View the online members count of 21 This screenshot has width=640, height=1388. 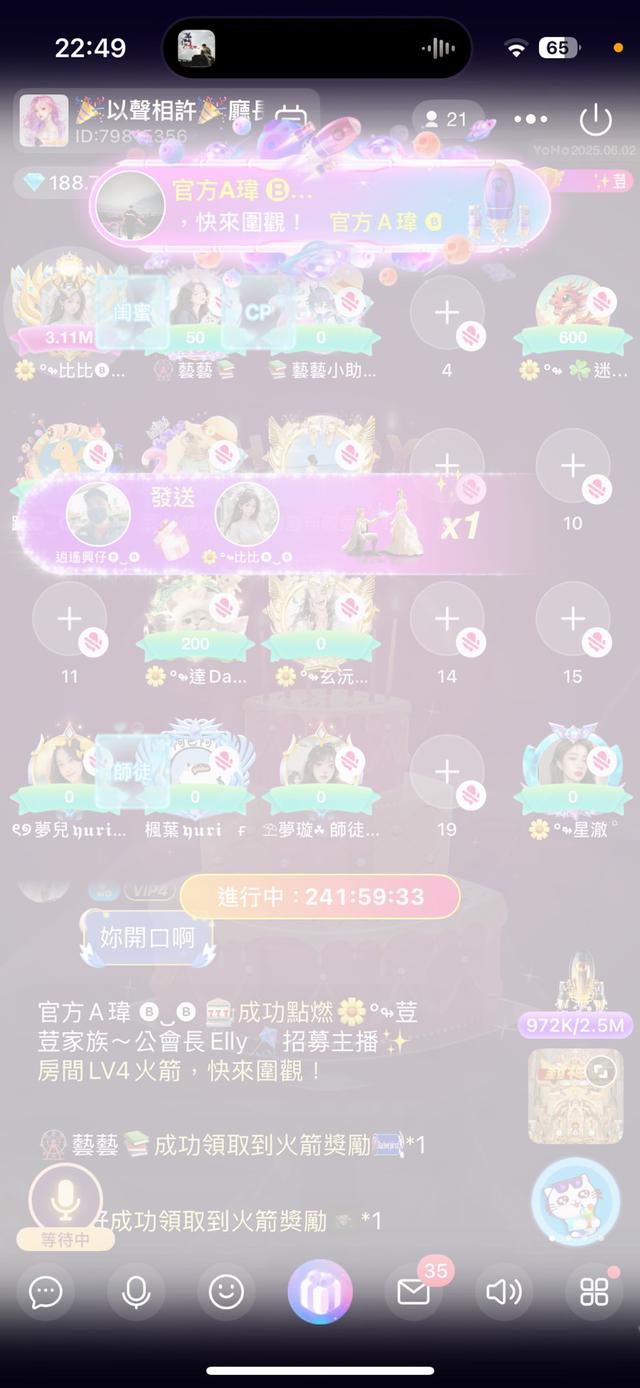click(447, 120)
